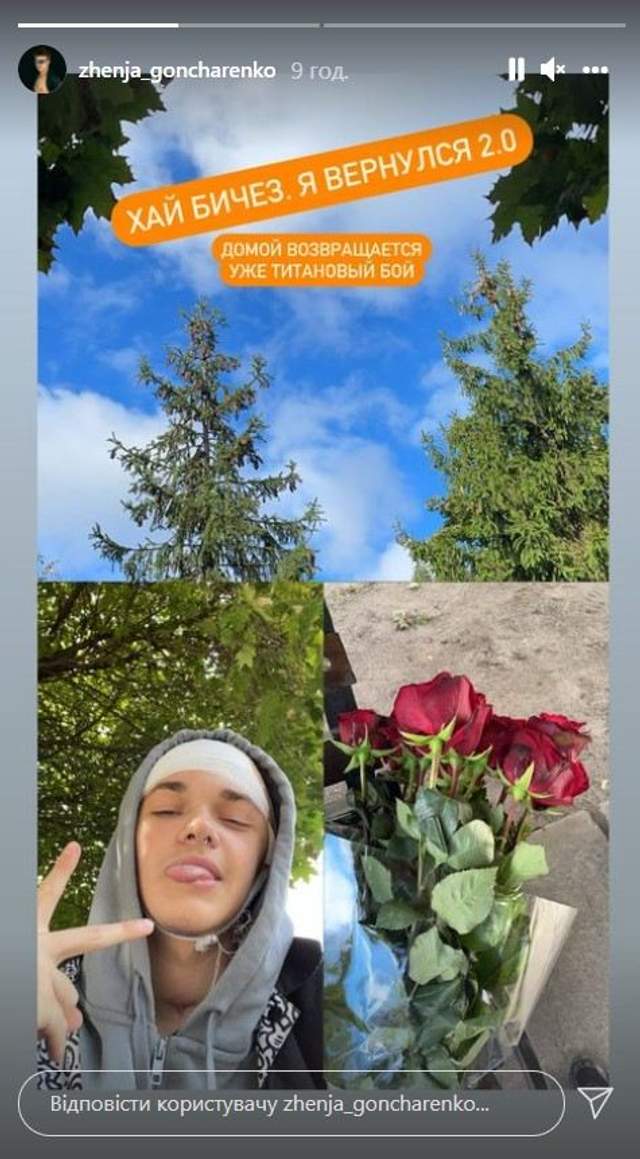Open zhenja_goncharenko's profile avatar
This screenshot has height=1159, width=640.
click(x=42, y=70)
